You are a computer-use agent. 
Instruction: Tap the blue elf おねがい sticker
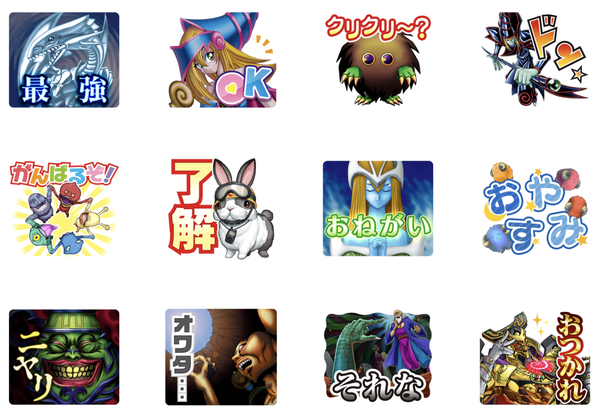coord(378,208)
